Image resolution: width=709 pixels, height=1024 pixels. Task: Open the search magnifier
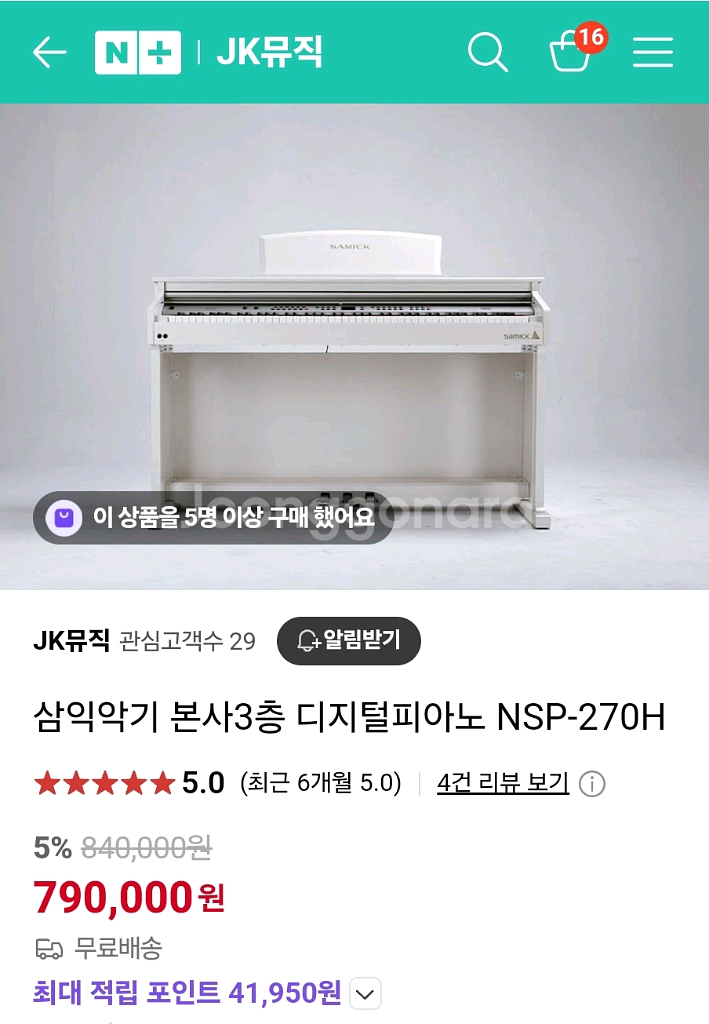click(487, 52)
